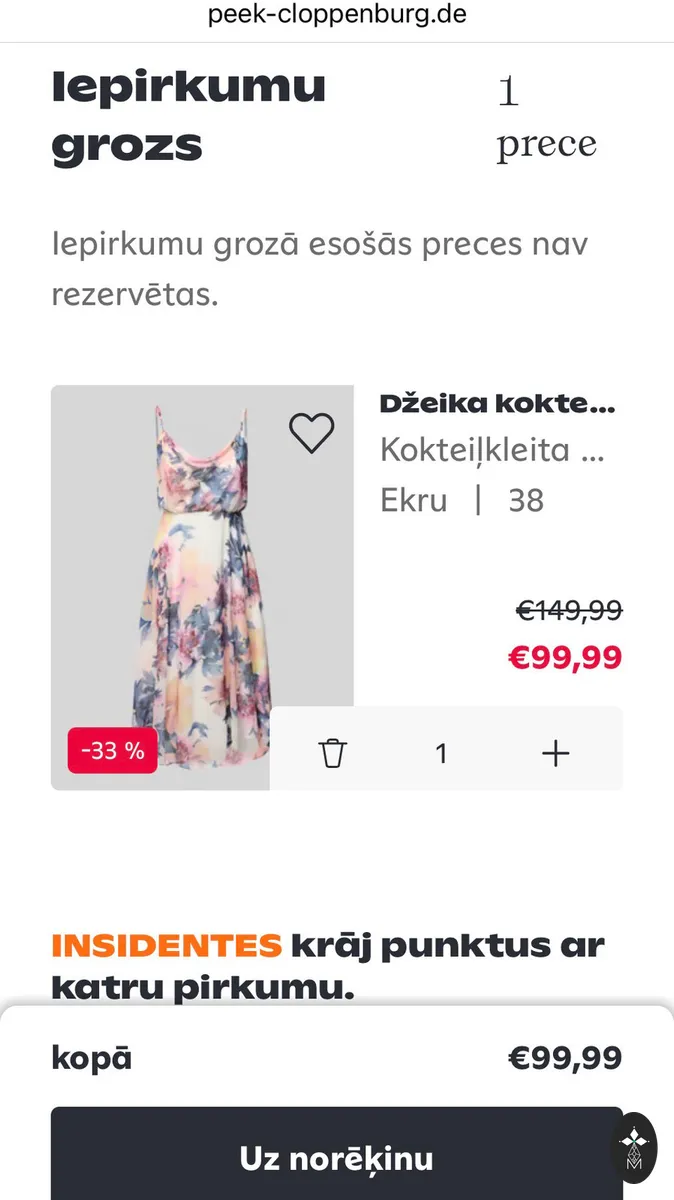Open the Džeika kokte... product title
Image resolution: width=674 pixels, height=1200 pixels.
pyautogui.click(x=497, y=404)
